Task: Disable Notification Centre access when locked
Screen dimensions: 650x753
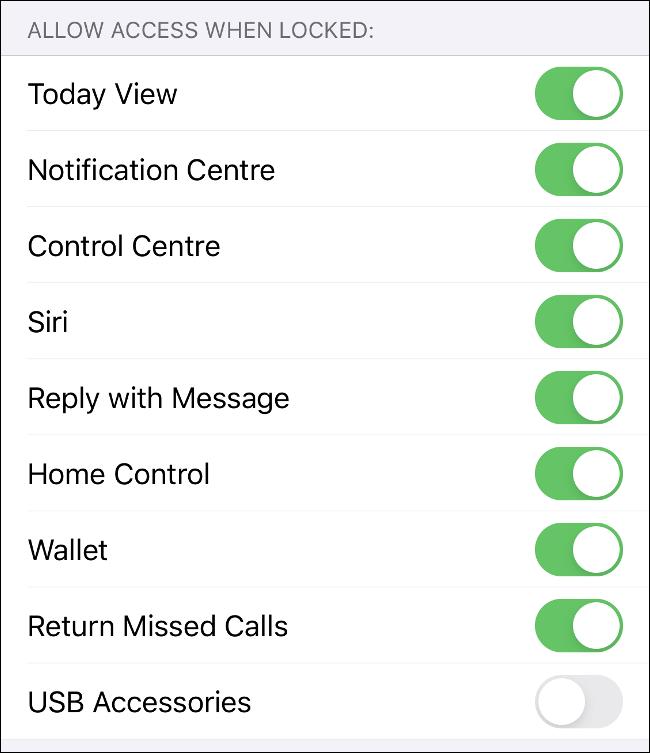Action: pyautogui.click(x=579, y=170)
